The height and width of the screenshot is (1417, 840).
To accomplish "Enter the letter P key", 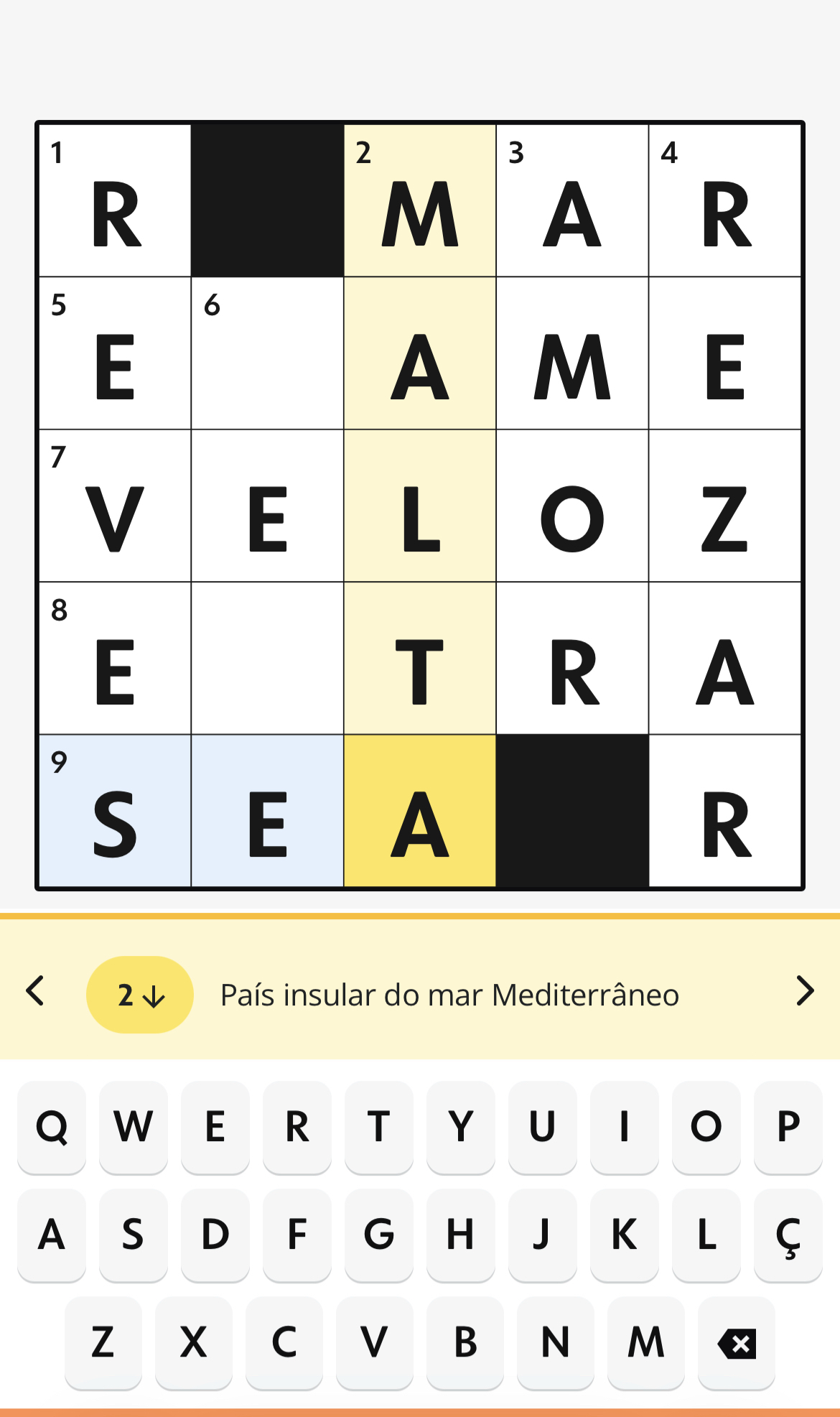I will point(788,1127).
